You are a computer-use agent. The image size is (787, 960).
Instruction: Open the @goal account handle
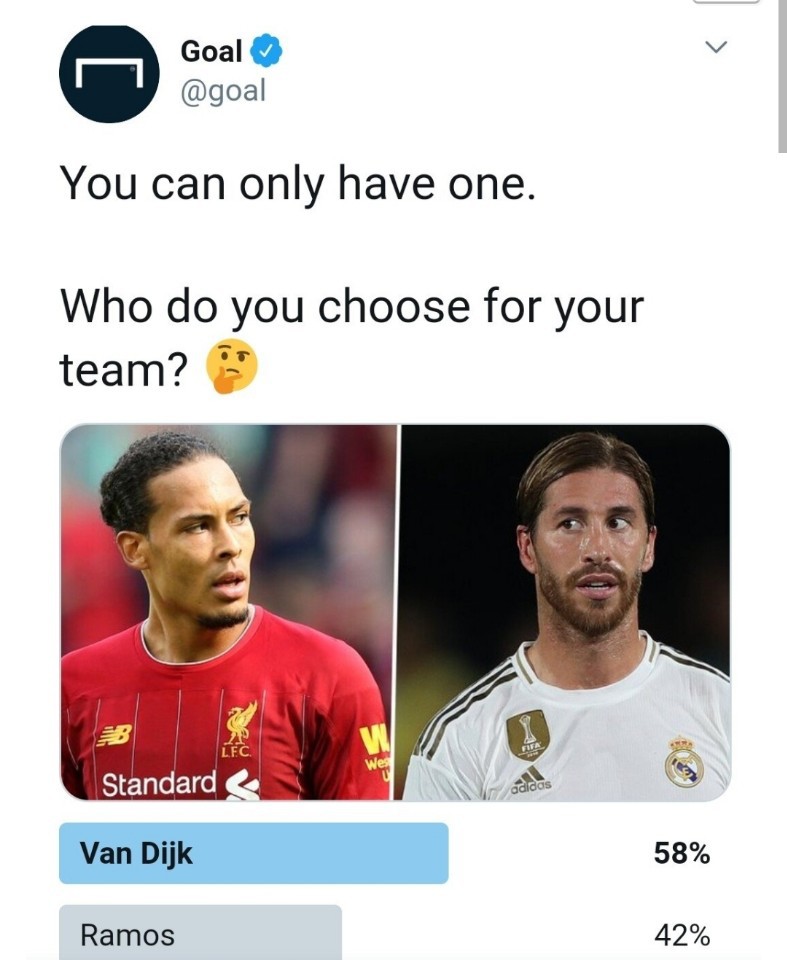223,90
